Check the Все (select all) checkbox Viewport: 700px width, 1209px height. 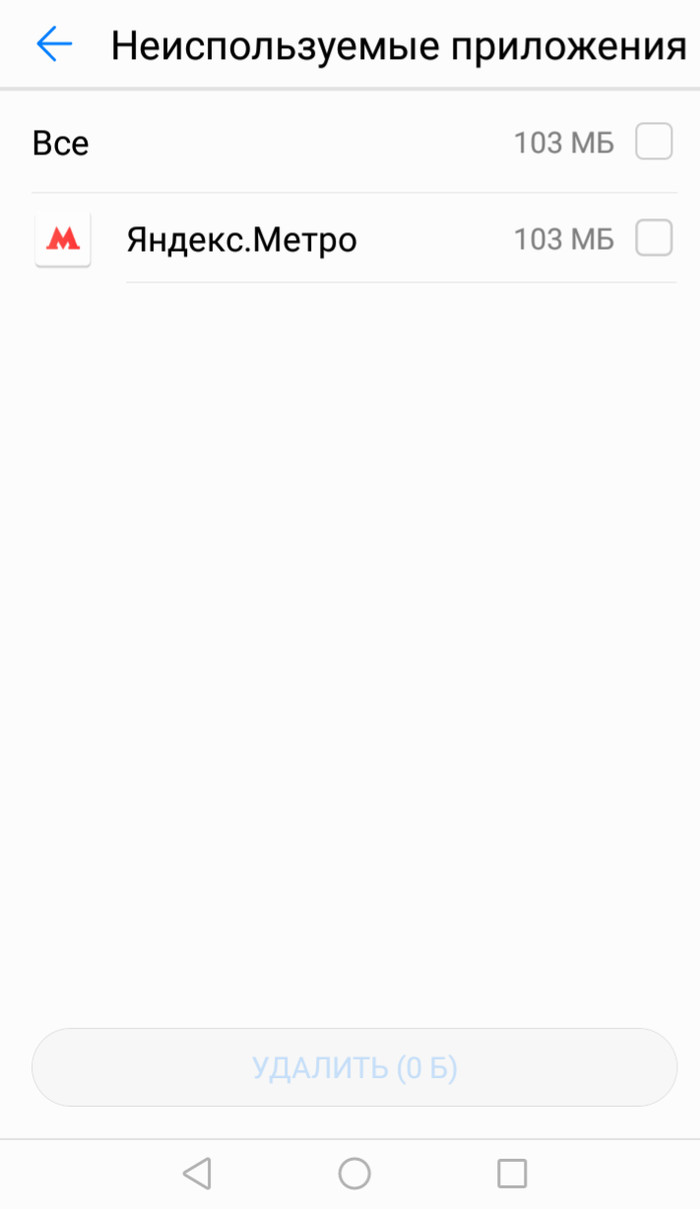654,143
